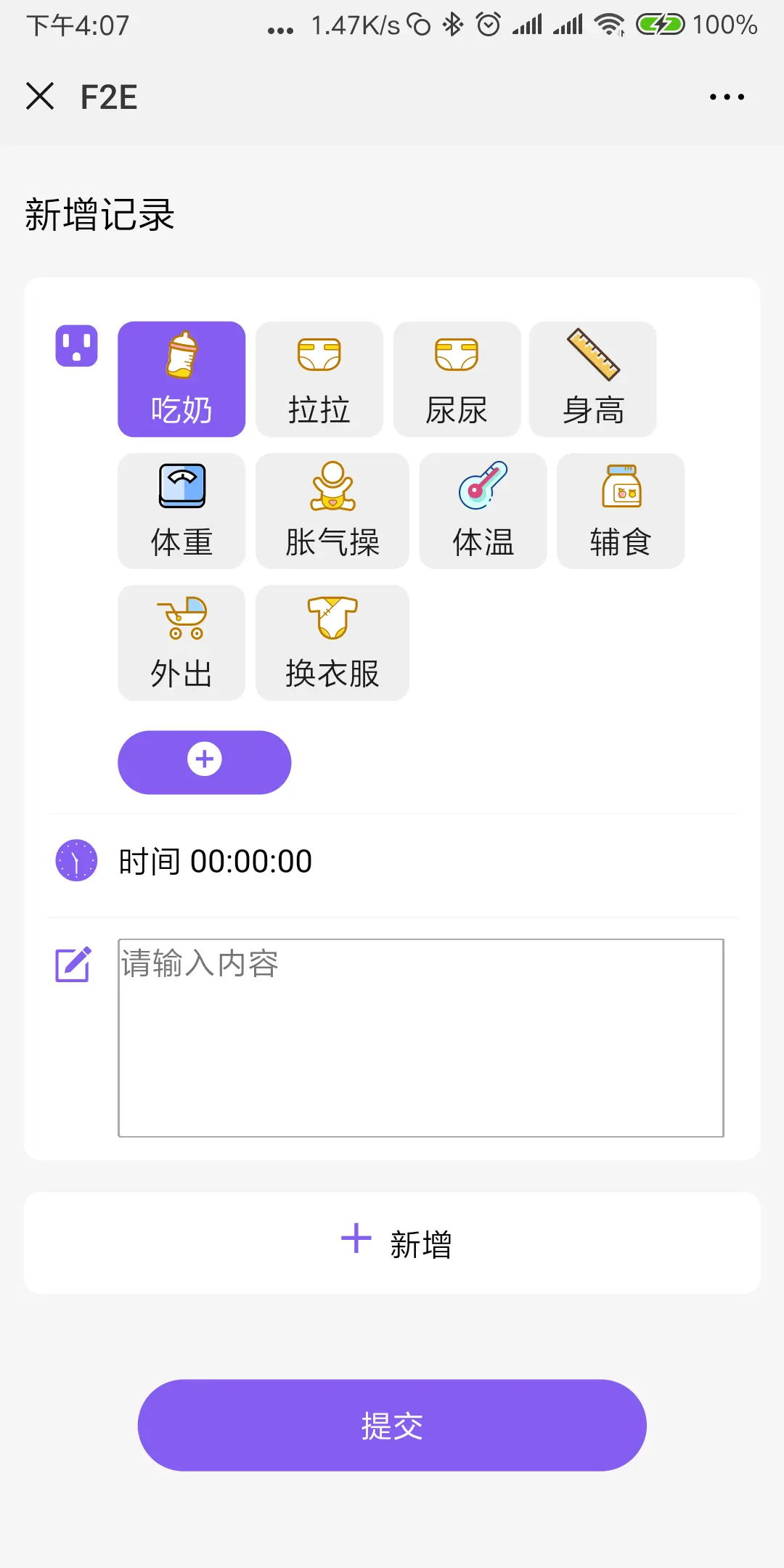The image size is (784, 1568).
Task: Pick the 尿尿 record type
Action: (x=457, y=379)
